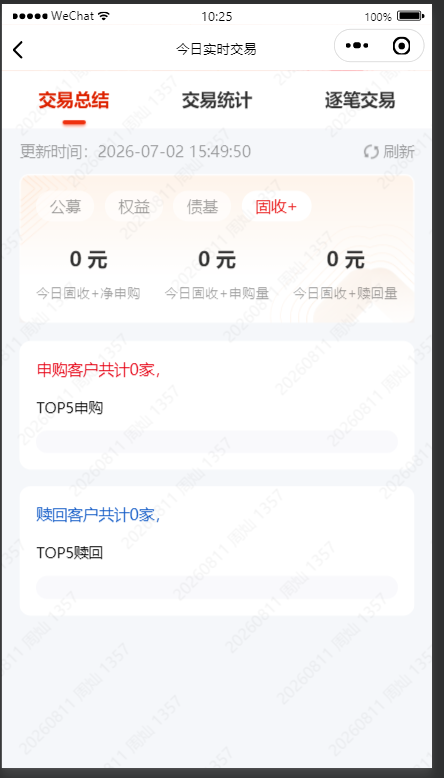Select the 固收+ filter chip

pyautogui.click(x=276, y=206)
